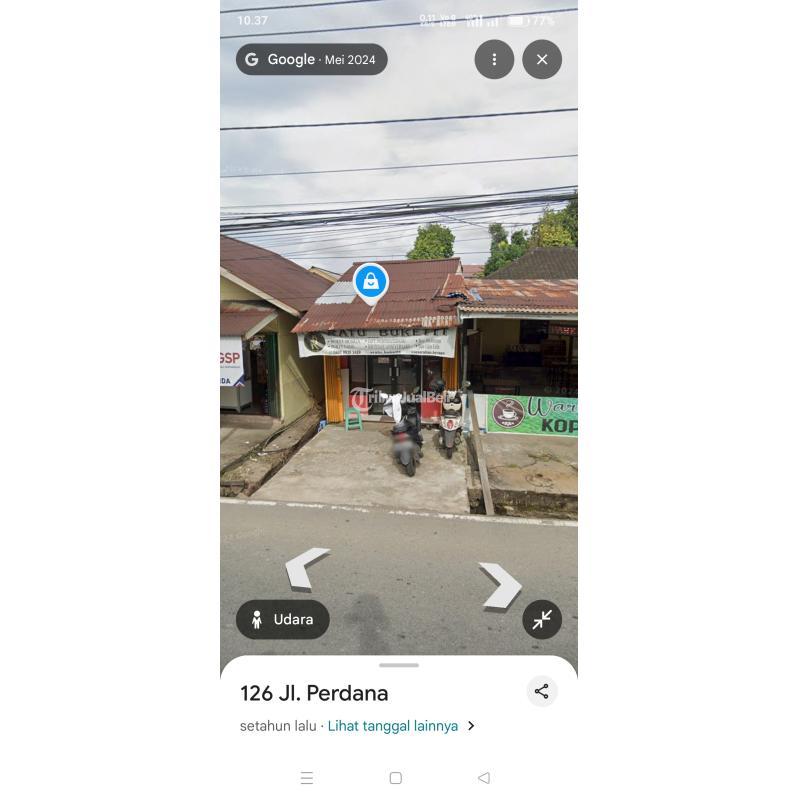Screen dimensions: 800x800
Task: Tap the Udara compass direction button
Action: 283,620
